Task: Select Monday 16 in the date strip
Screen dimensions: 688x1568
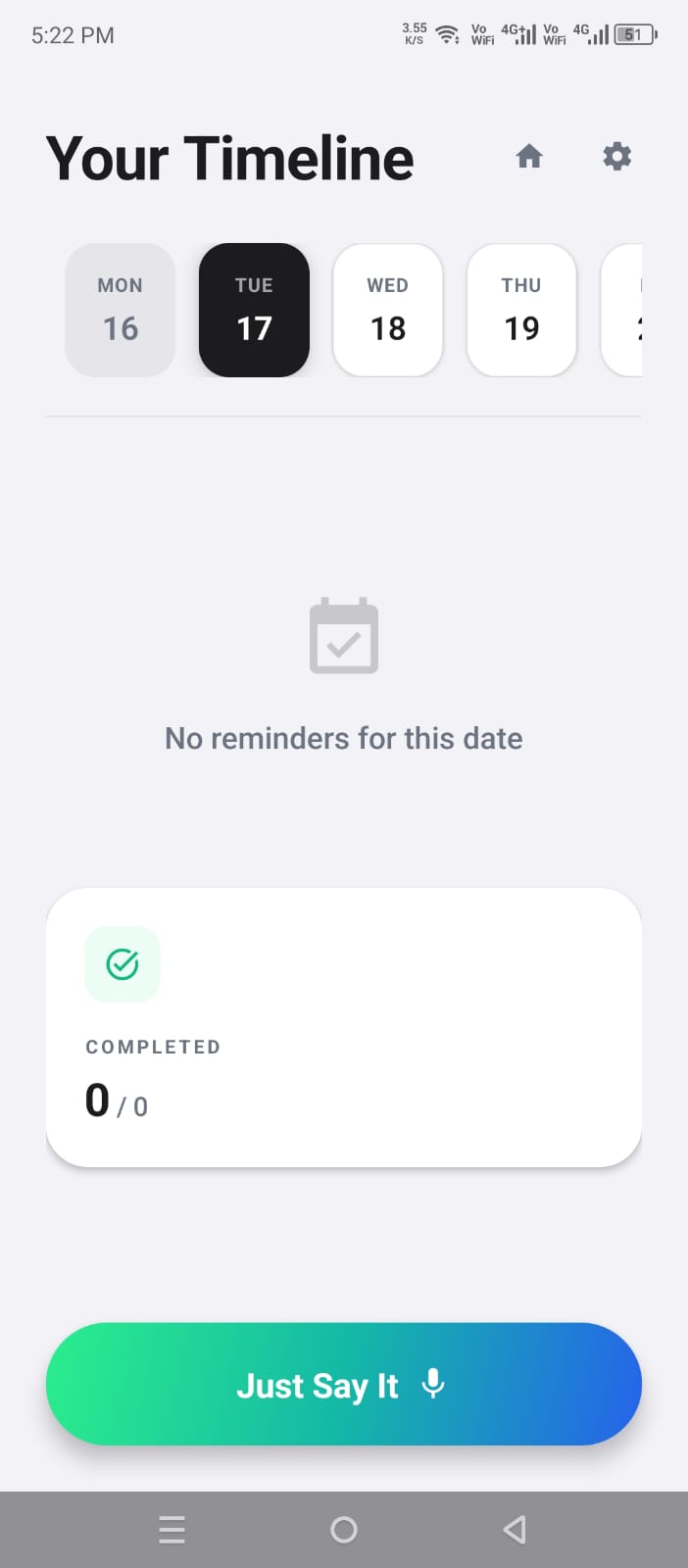Action: [x=121, y=310]
